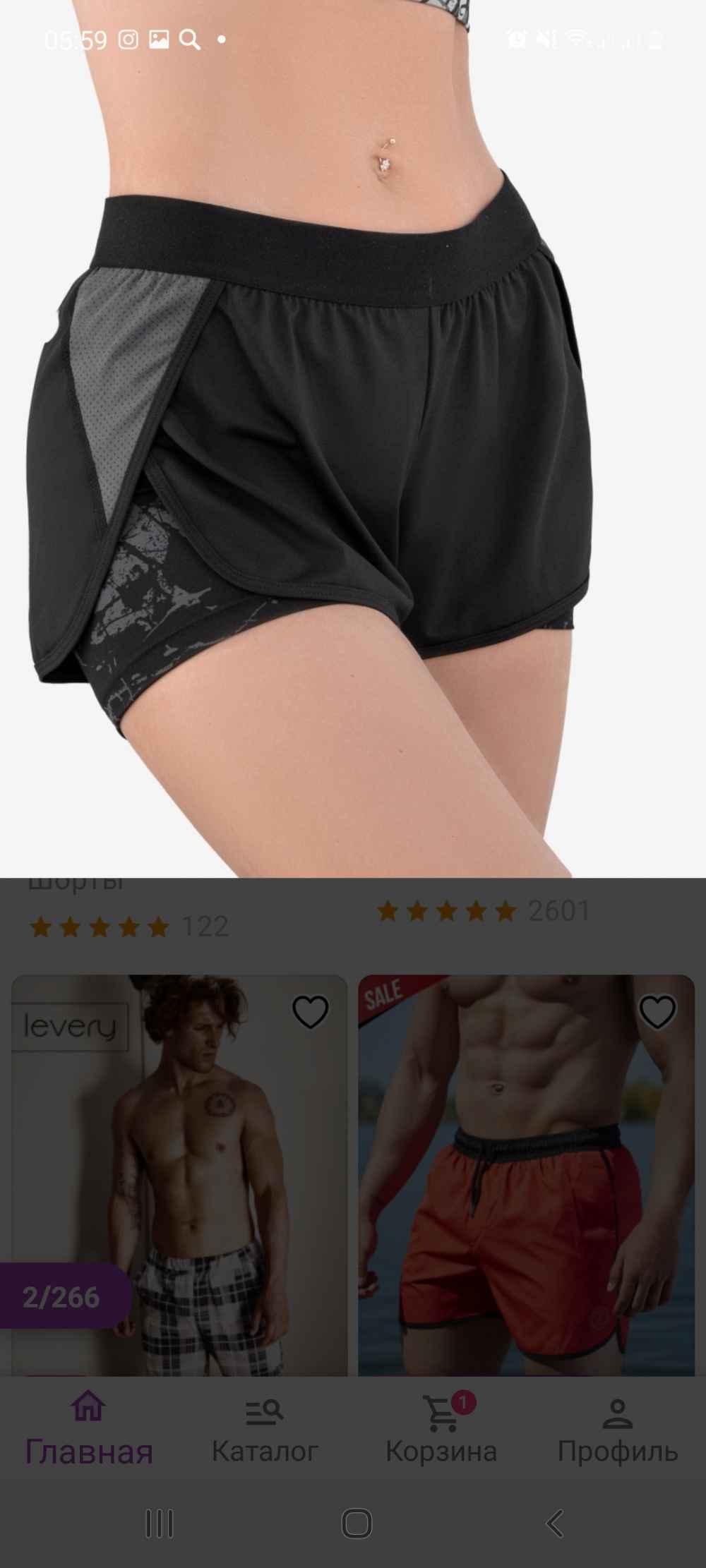This screenshot has height=1568, width=706.
Task: Switch to the Главная tab
Action: click(88, 1428)
